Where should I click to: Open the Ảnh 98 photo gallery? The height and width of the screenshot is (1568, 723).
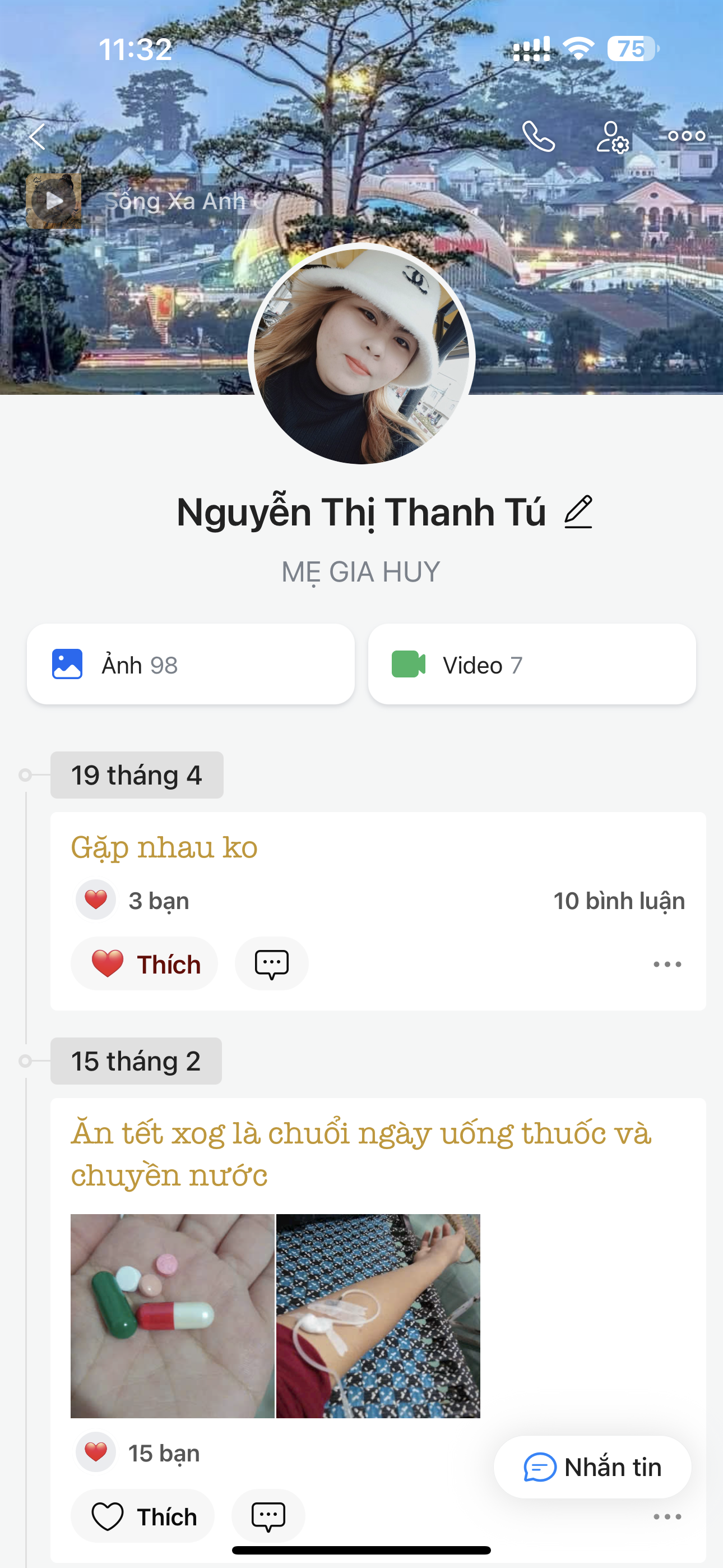click(x=191, y=664)
